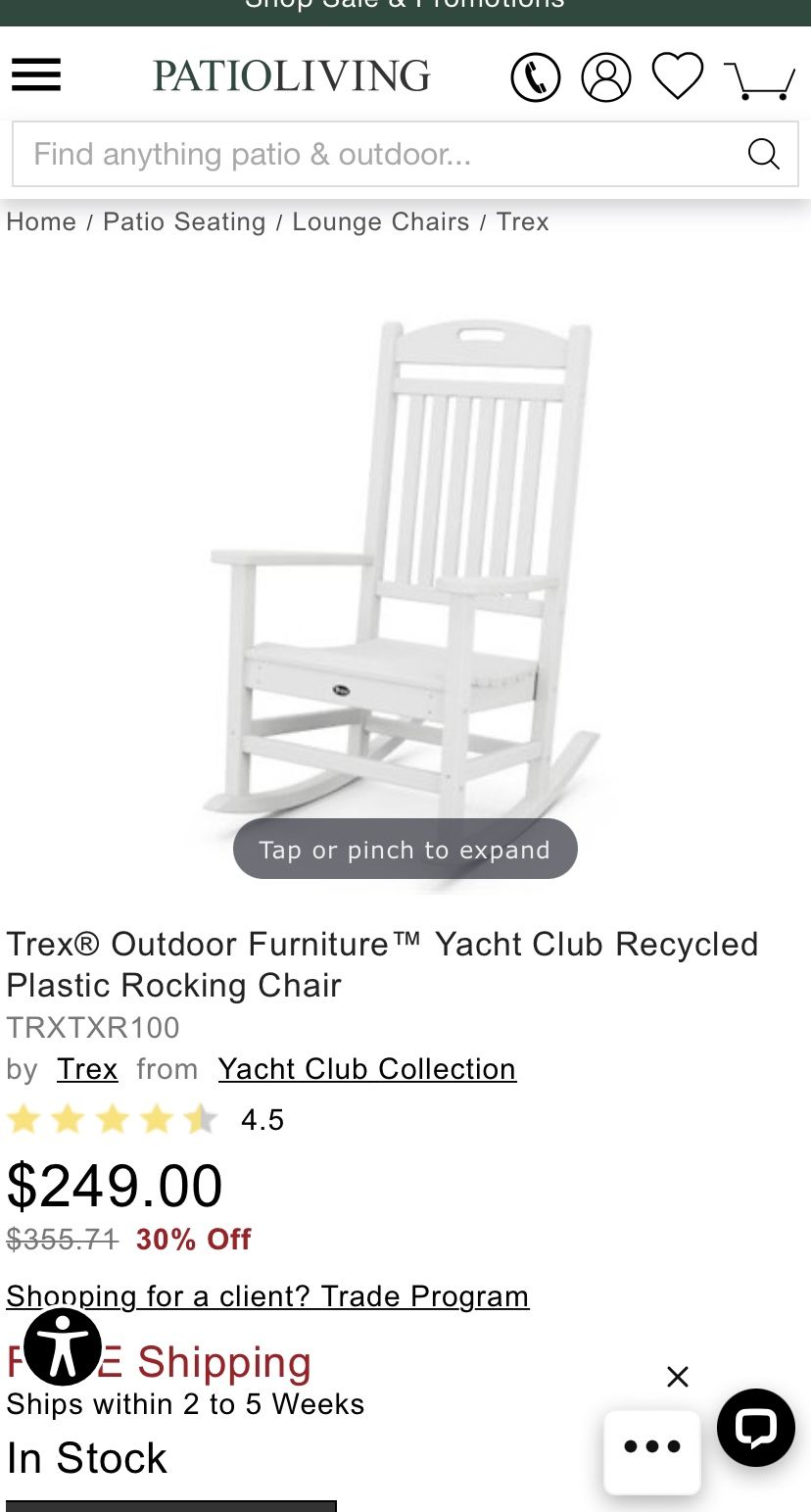Open the accessibility options button
The width and height of the screenshot is (811, 1512).
coord(63,1346)
